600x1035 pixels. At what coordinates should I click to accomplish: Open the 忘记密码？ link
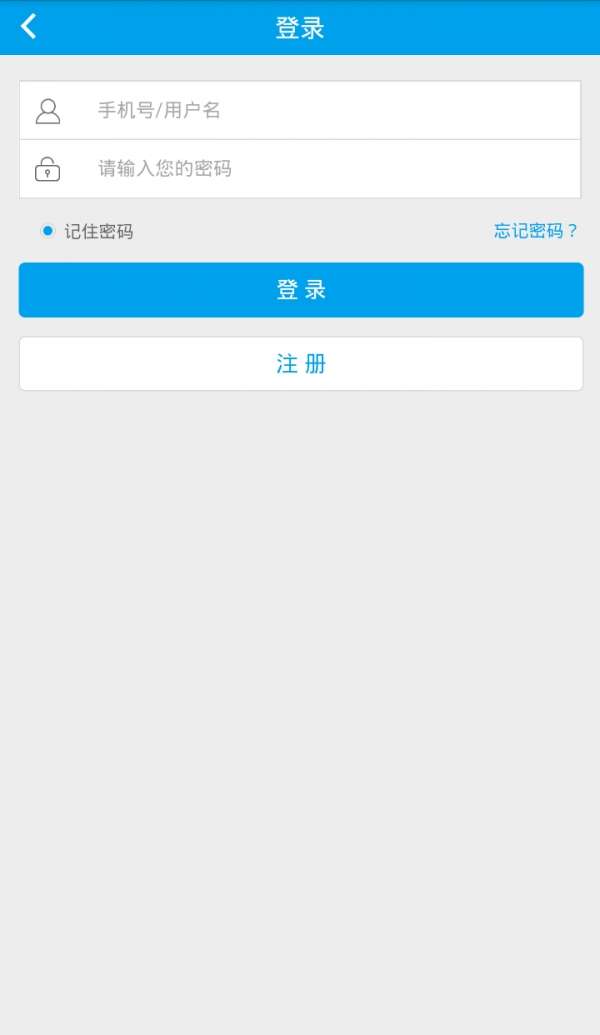(x=536, y=231)
